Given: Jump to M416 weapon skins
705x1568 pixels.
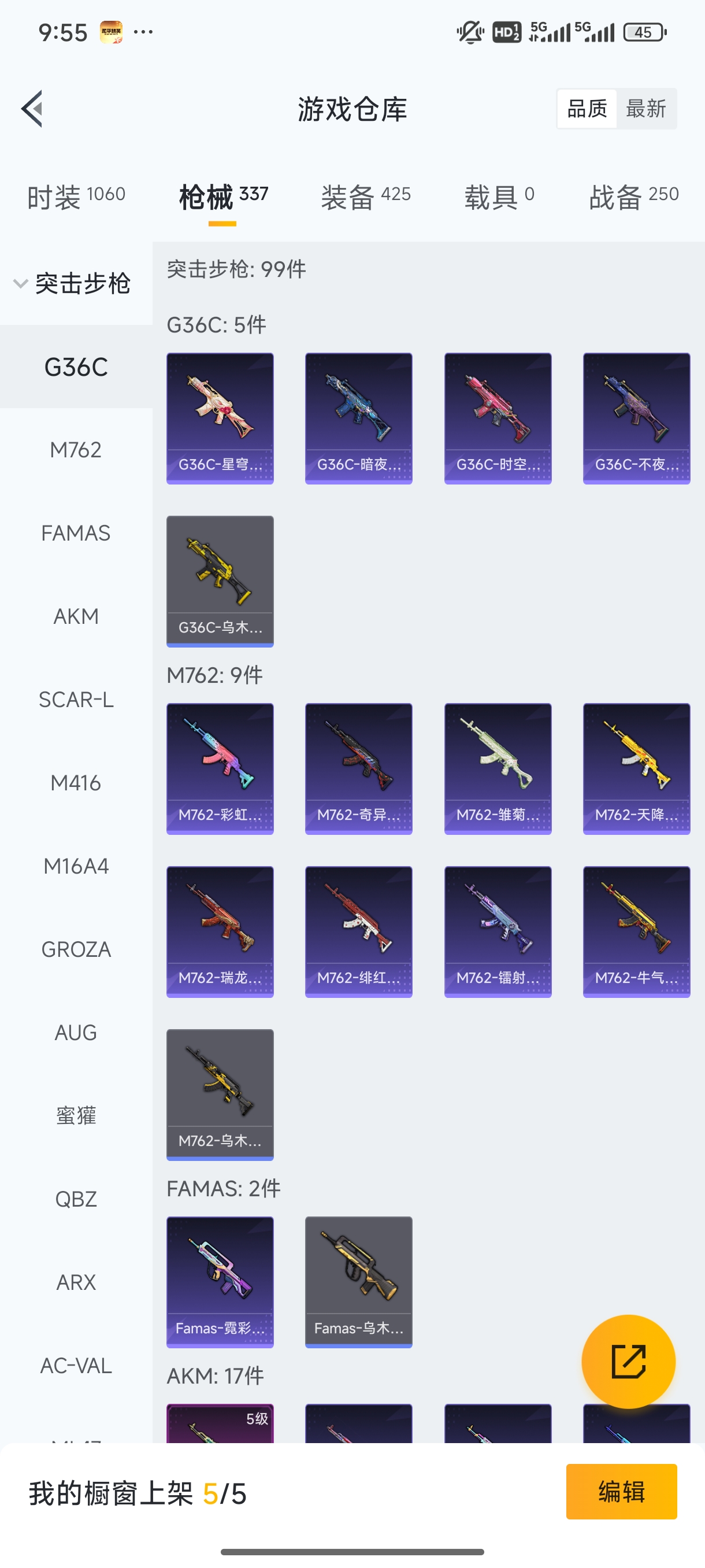Looking at the screenshot, I should point(76,783).
